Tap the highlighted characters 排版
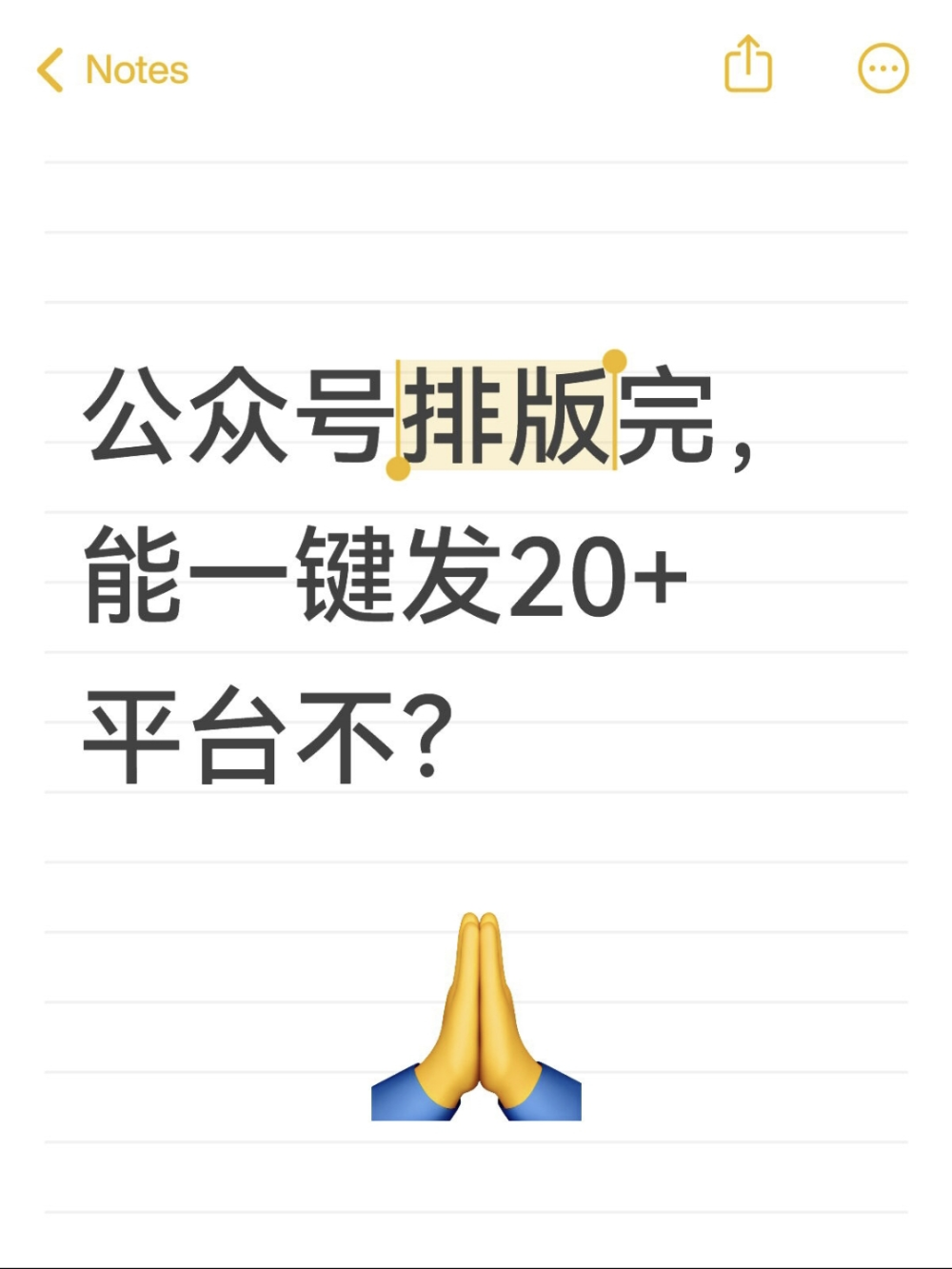This screenshot has width=952, height=1269. (505, 419)
